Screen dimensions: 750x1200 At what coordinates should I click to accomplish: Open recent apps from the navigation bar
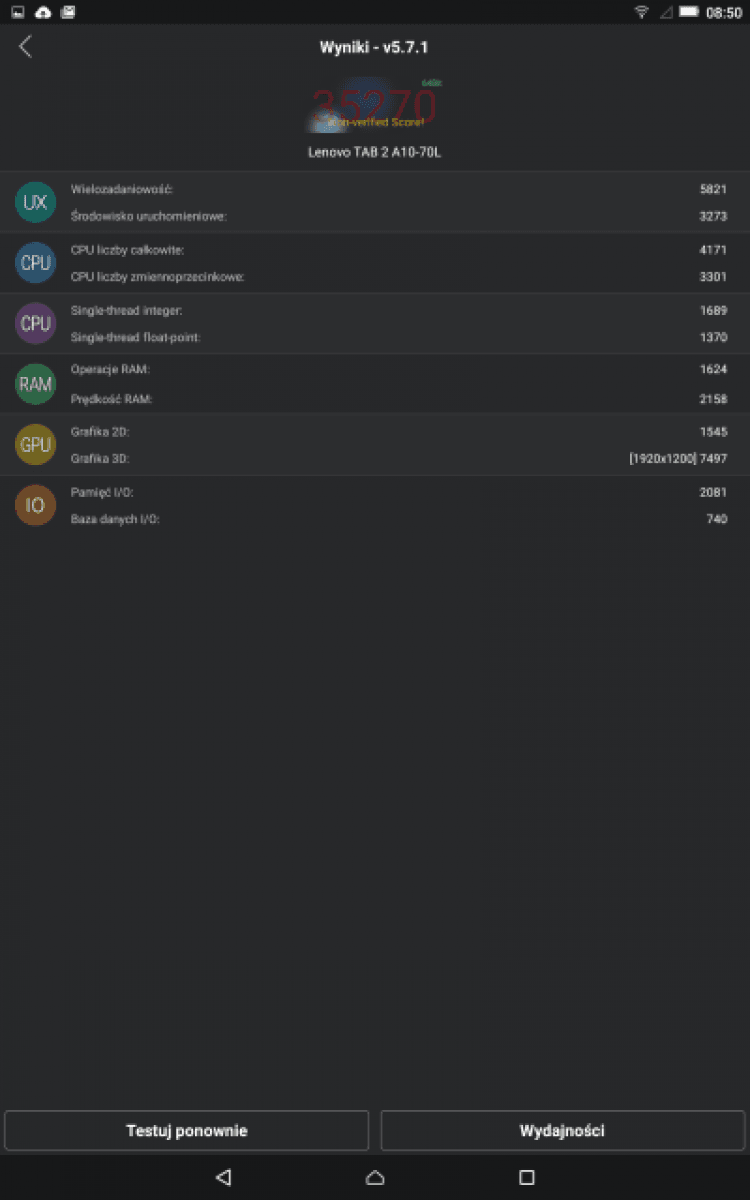(x=527, y=1177)
